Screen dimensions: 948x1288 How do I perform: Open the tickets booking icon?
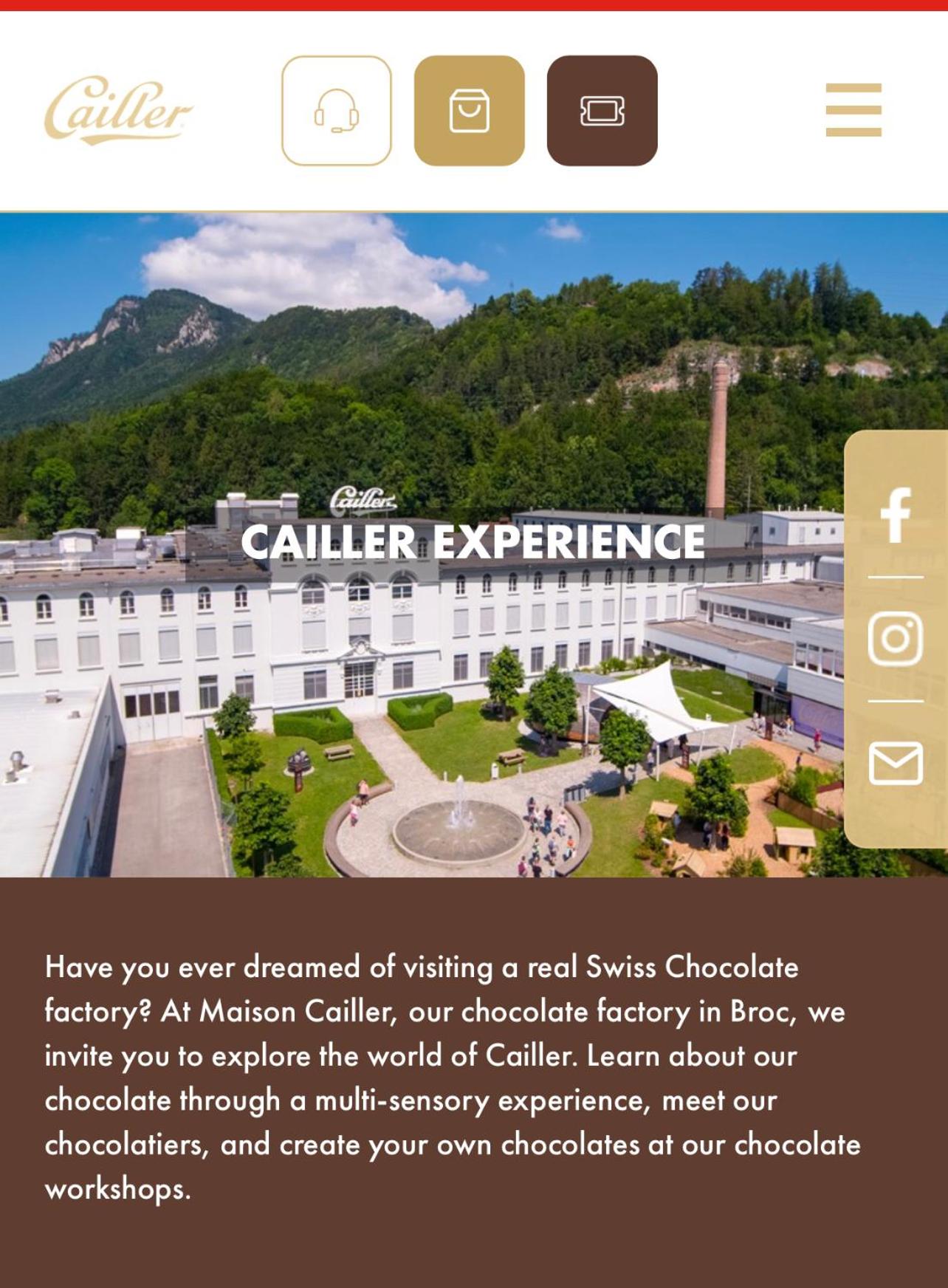(x=602, y=111)
